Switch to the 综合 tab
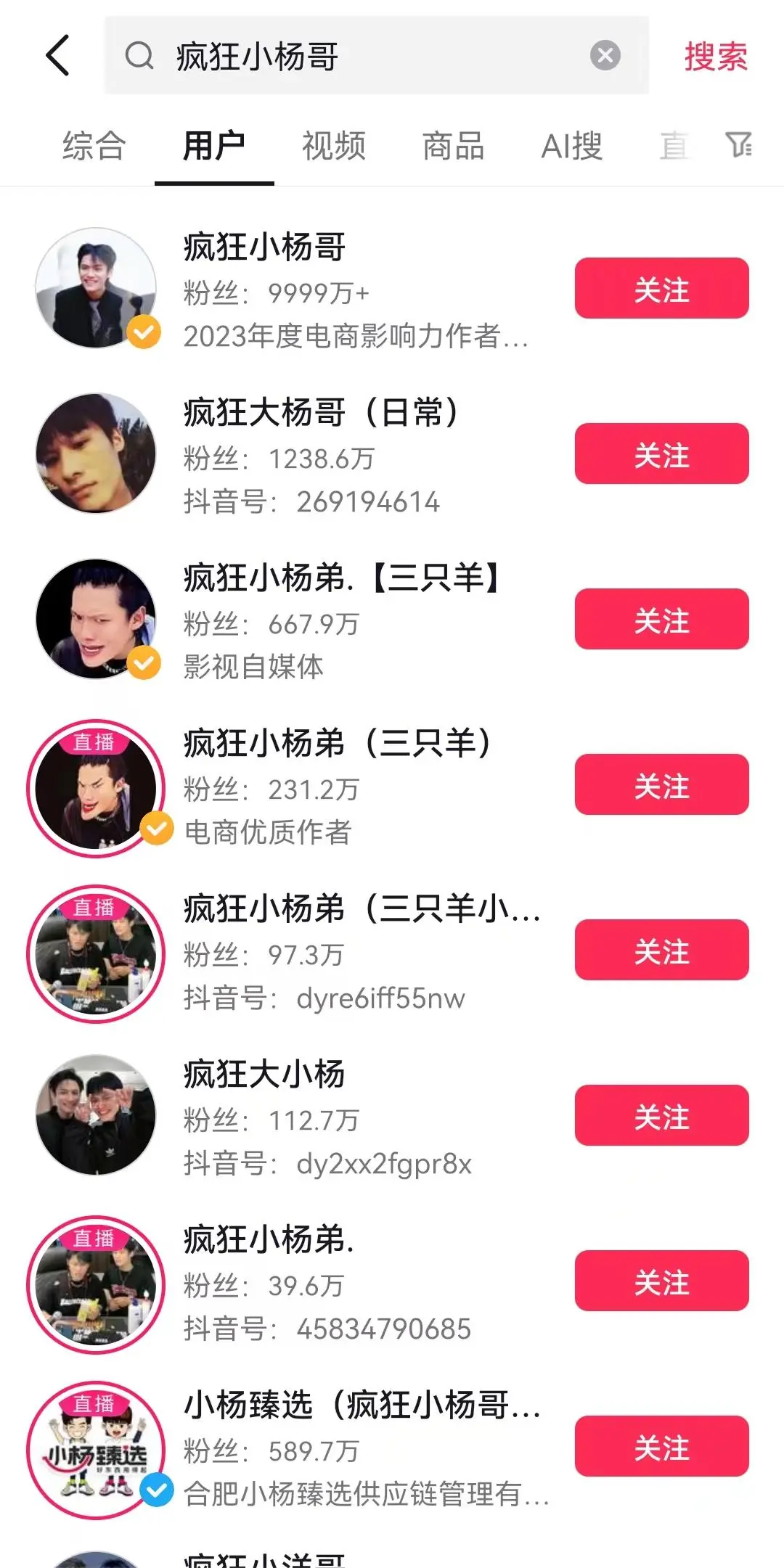 [x=94, y=146]
